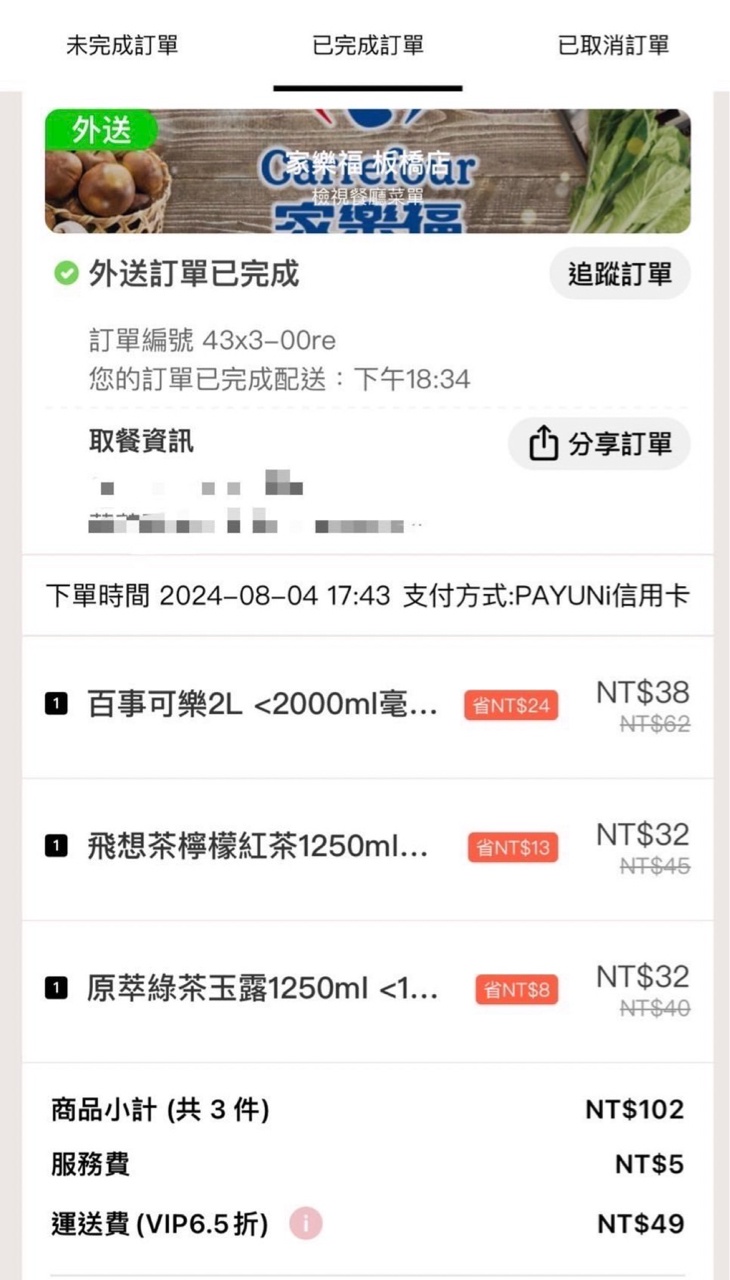Screen dimensions: 730x1280
Task: Share this order via 分享訂單
Action: [600, 445]
